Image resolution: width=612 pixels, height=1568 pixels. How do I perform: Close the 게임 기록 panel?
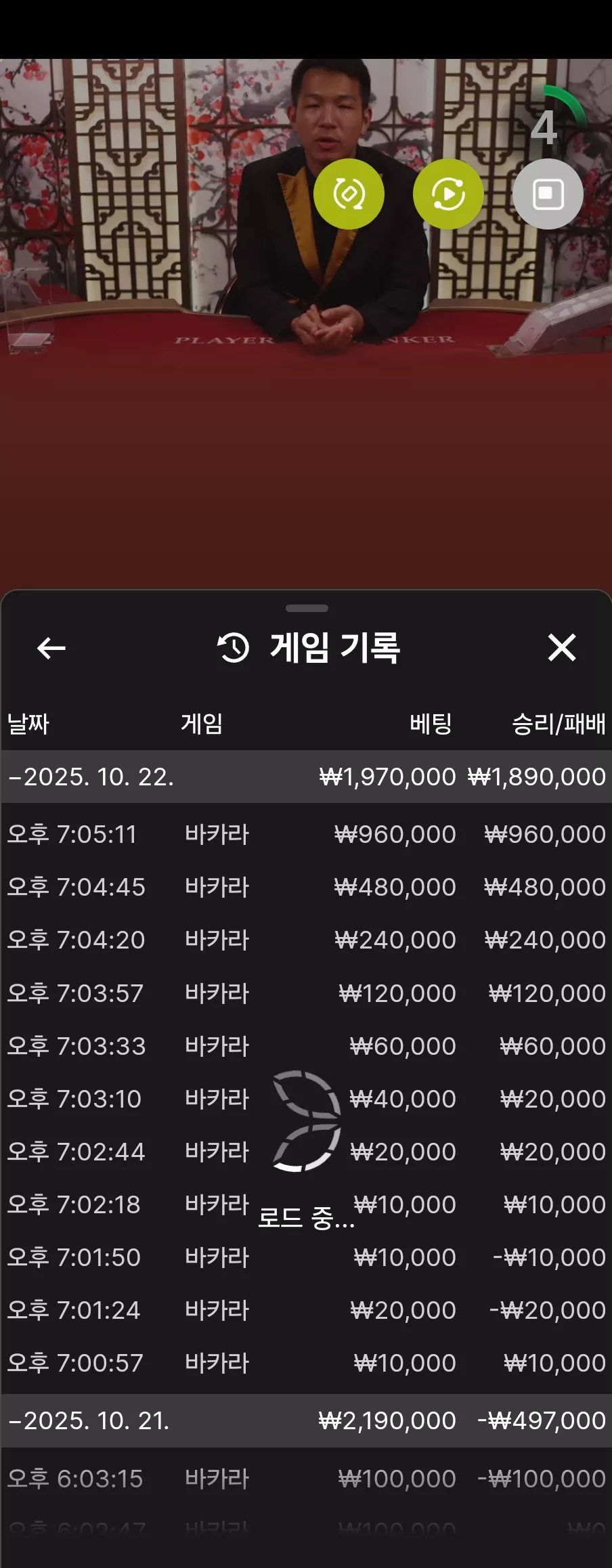(x=561, y=648)
